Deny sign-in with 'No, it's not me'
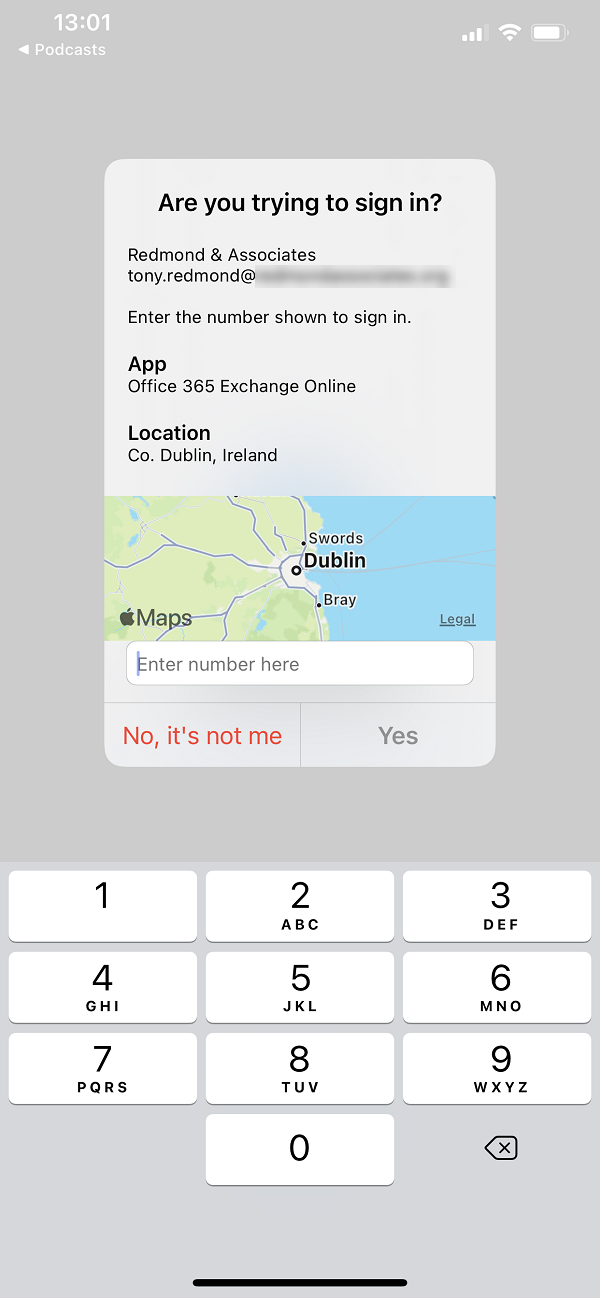 pos(202,736)
